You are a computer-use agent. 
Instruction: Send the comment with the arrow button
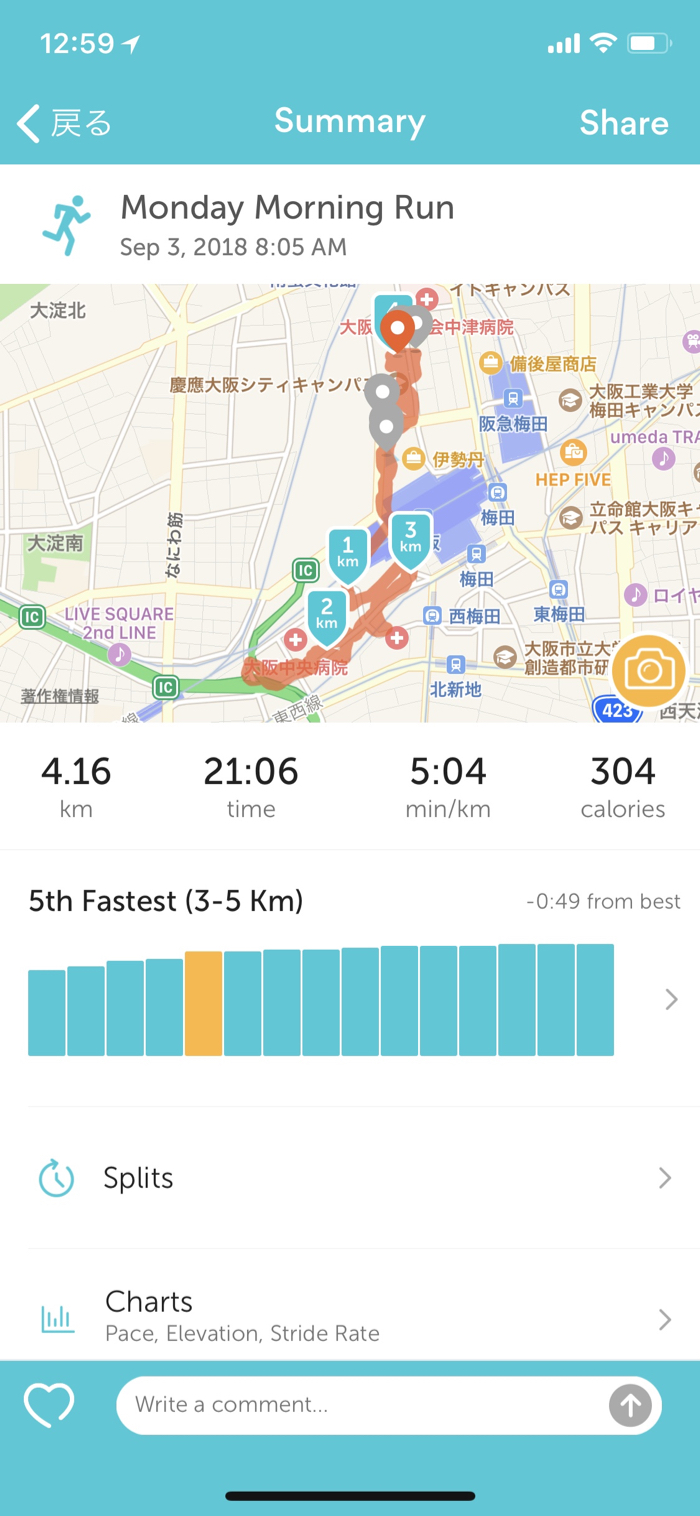[630, 1406]
